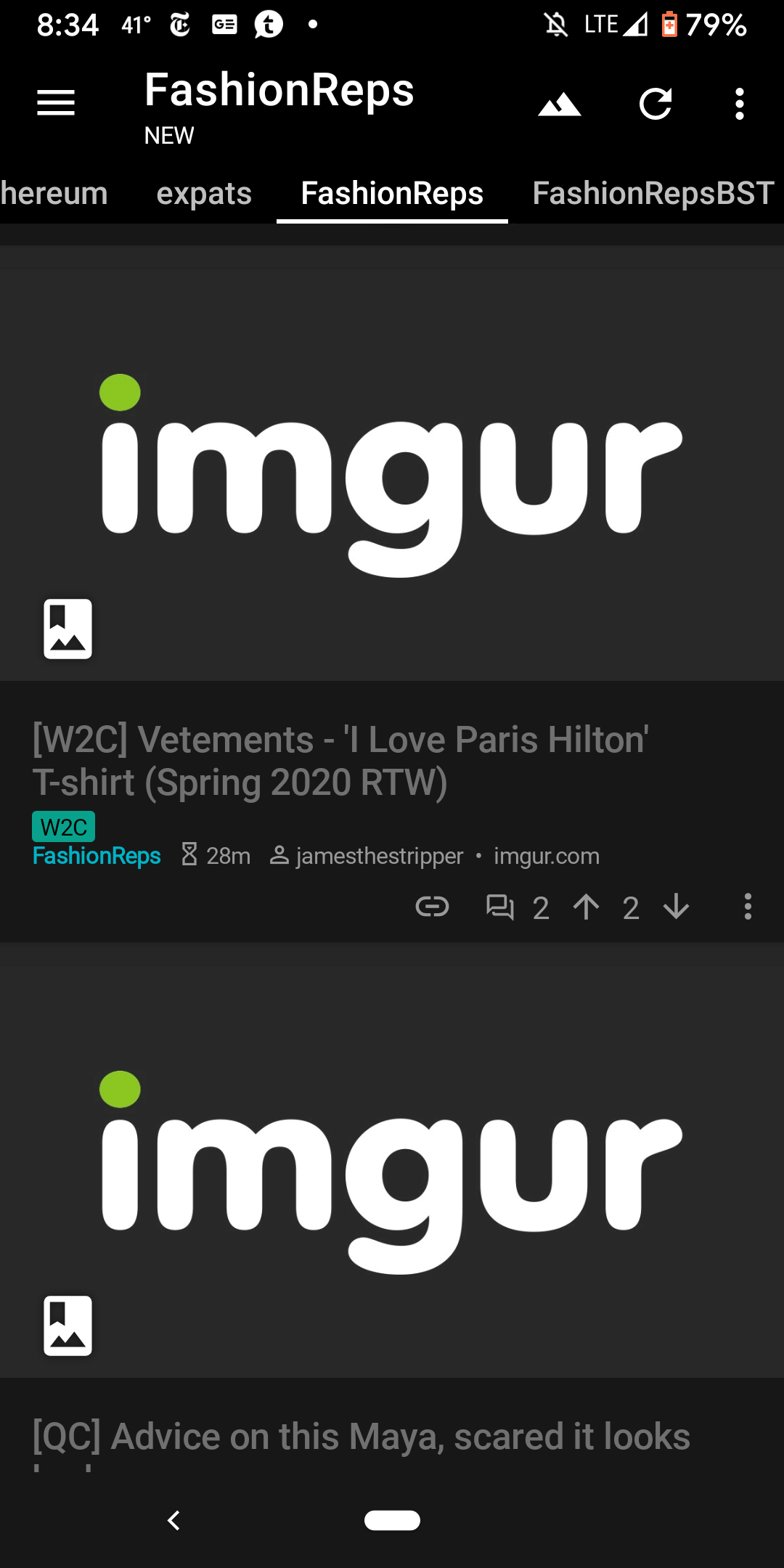Open the sort posts icon in toolbar
The height and width of the screenshot is (1568, 784).
point(560,103)
